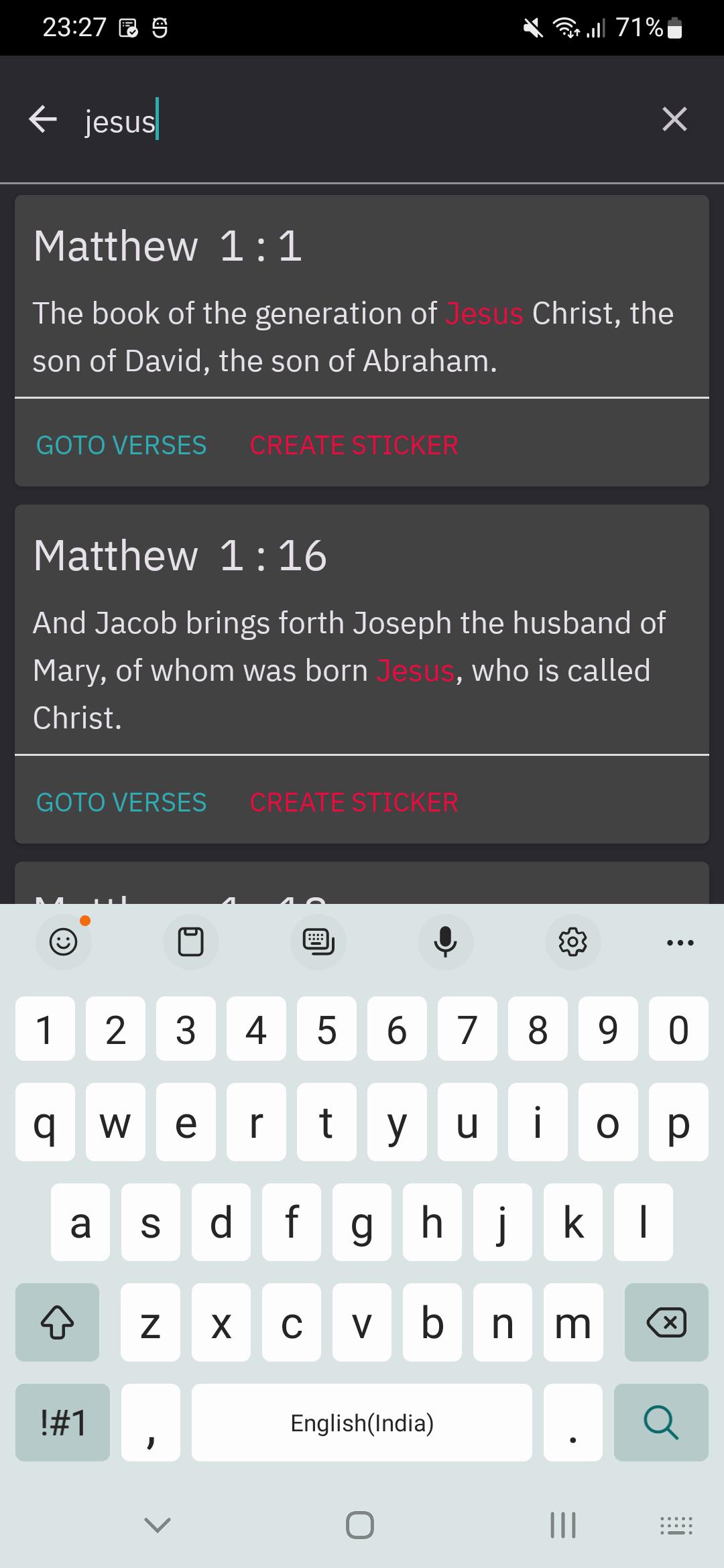
Task: Open the keyboard clipboard
Action: [191, 942]
